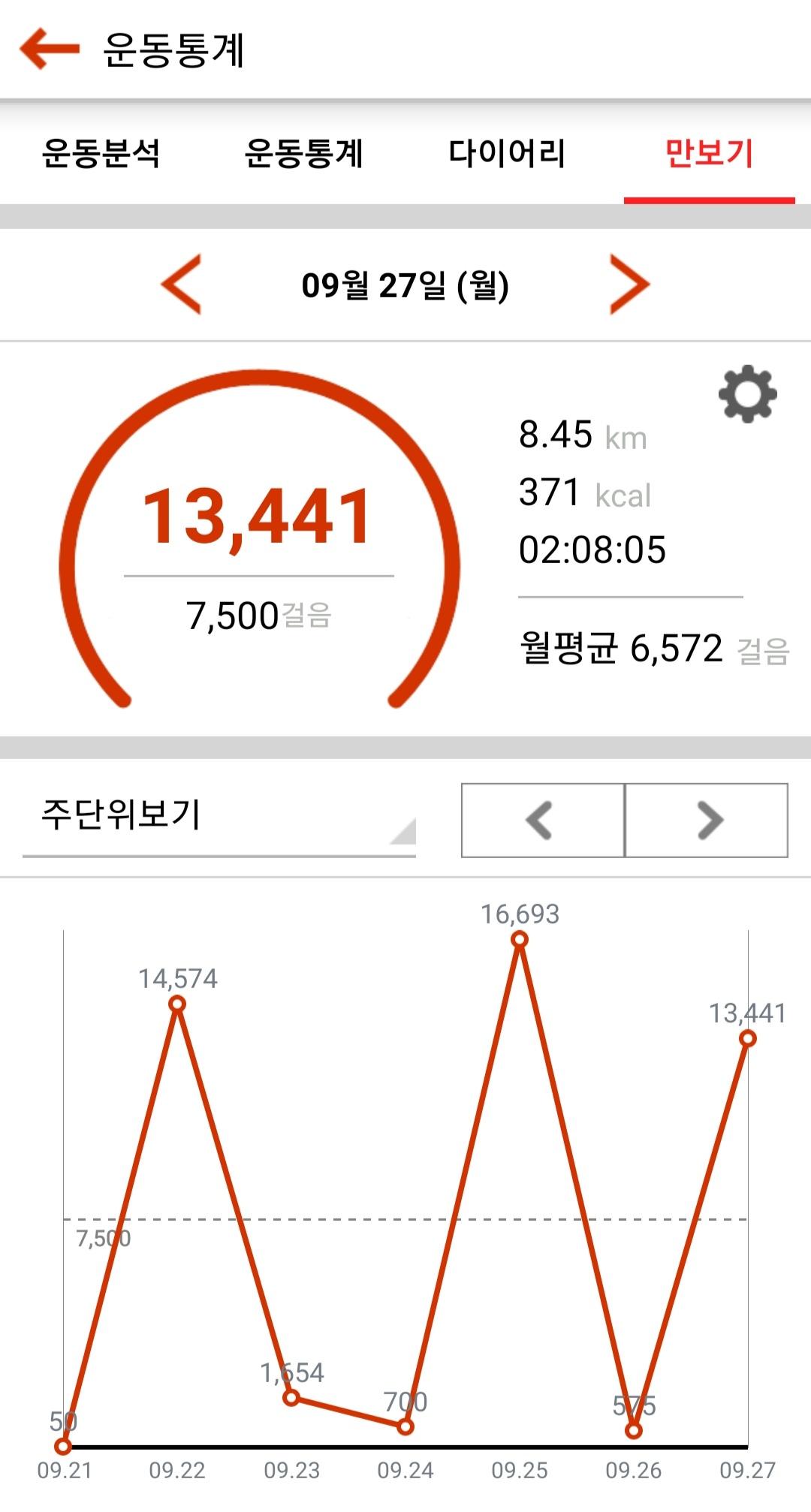This screenshot has width=811, height=1512.
Task: Show the next week's chart
Action: 707,820
